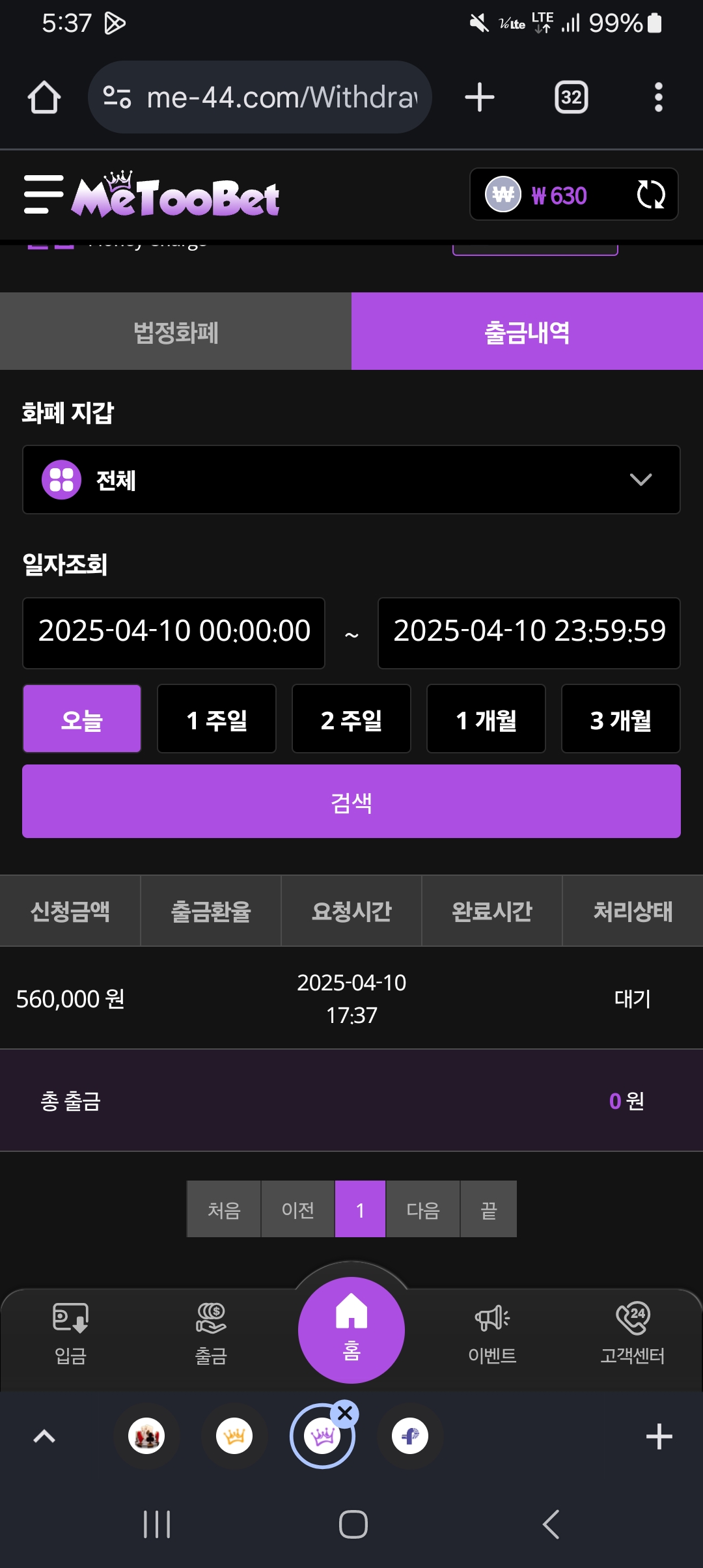The image size is (703, 1568).
Task: Refresh the ₩630 balance
Action: (x=650, y=195)
